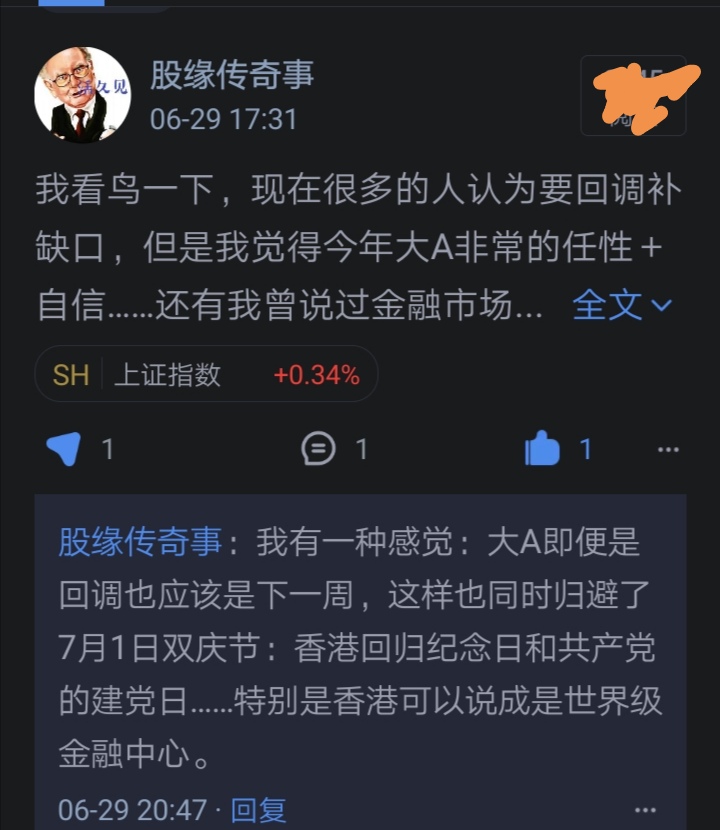The image size is (720, 830).
Task: Open the comment's more options dots
Action: click(x=646, y=810)
